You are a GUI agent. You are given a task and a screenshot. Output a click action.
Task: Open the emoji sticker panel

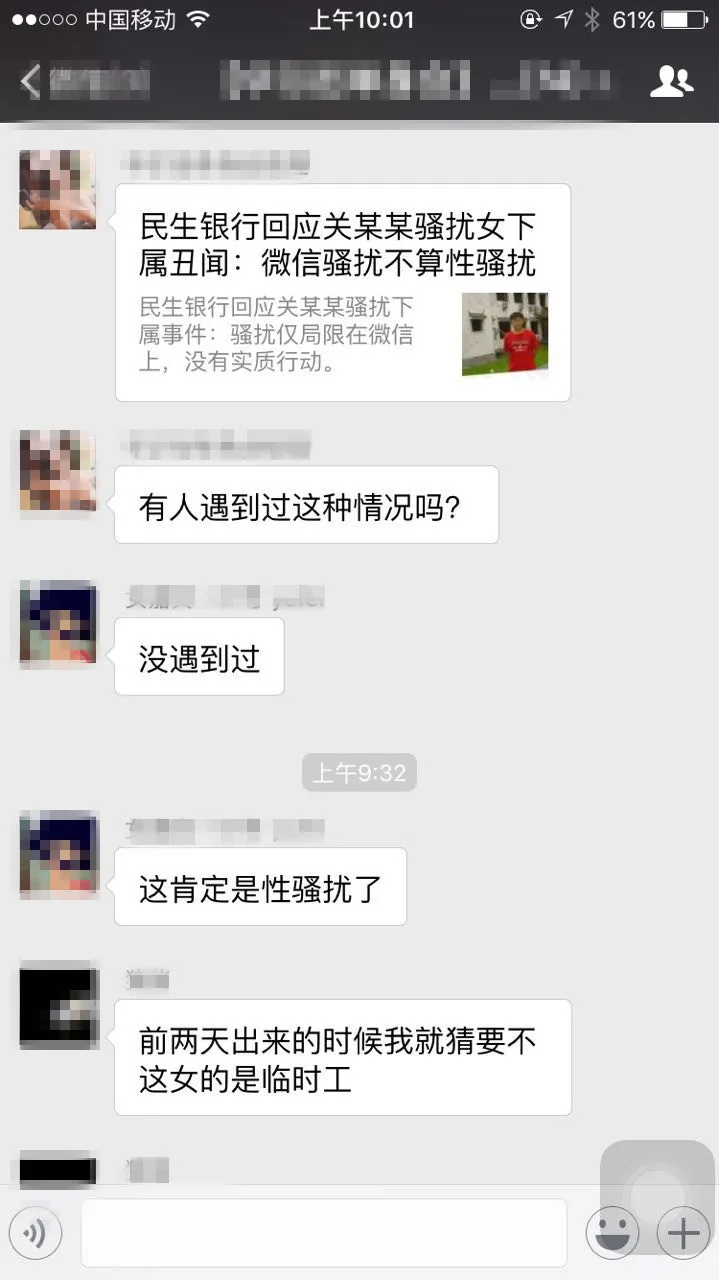tap(612, 1233)
